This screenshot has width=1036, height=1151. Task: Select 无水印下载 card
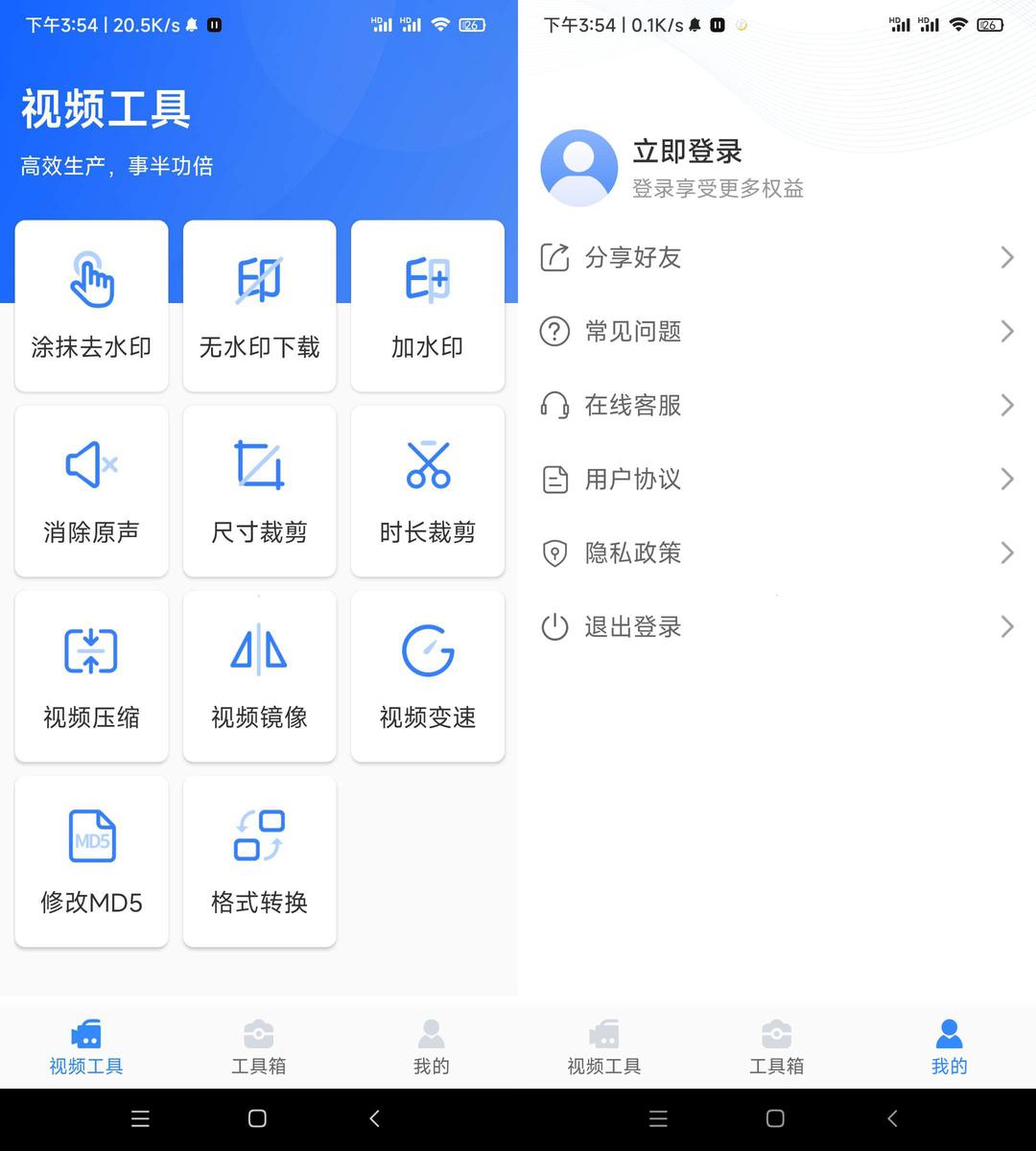click(x=259, y=306)
